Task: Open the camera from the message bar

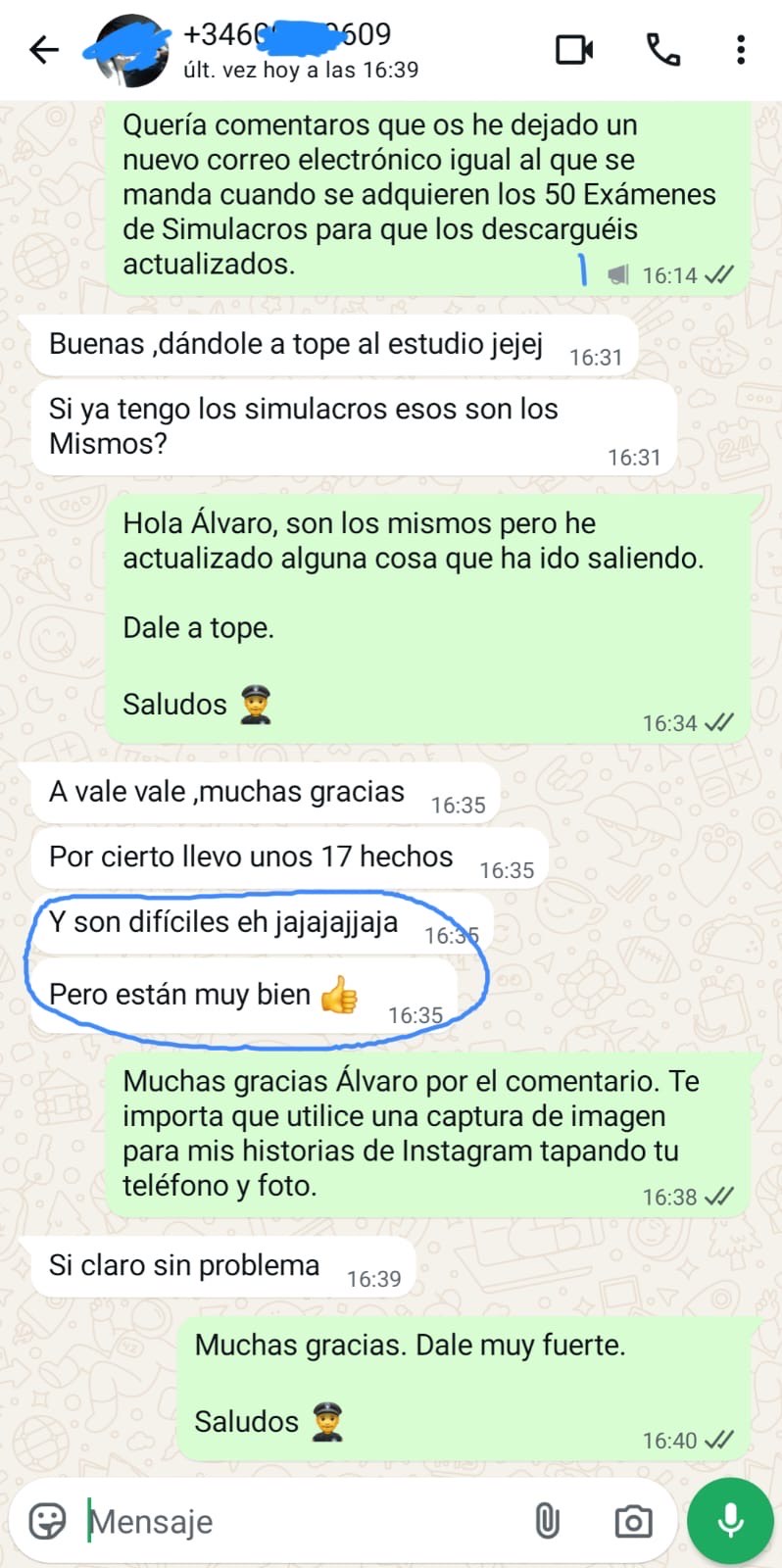Action: tap(633, 1521)
